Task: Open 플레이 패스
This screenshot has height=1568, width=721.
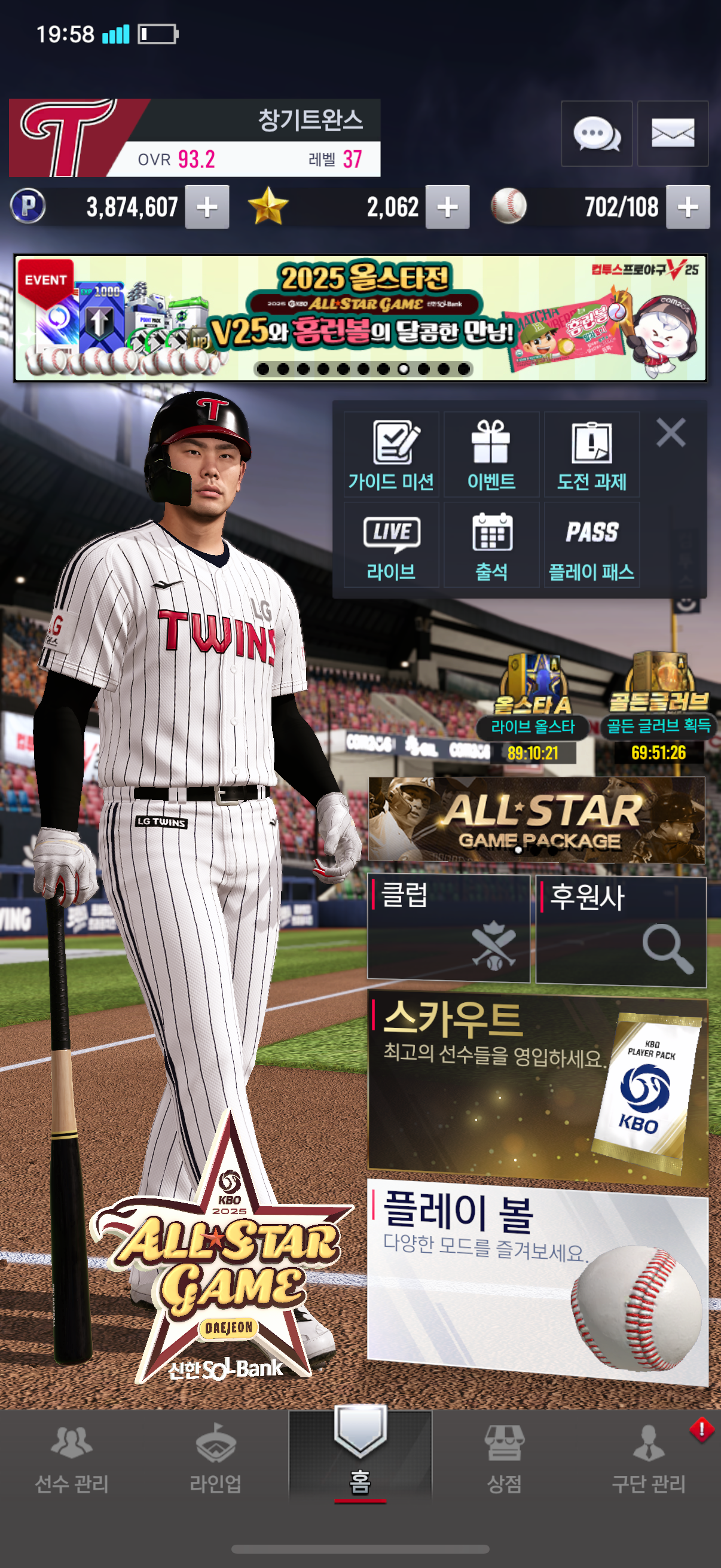Action: (591, 545)
